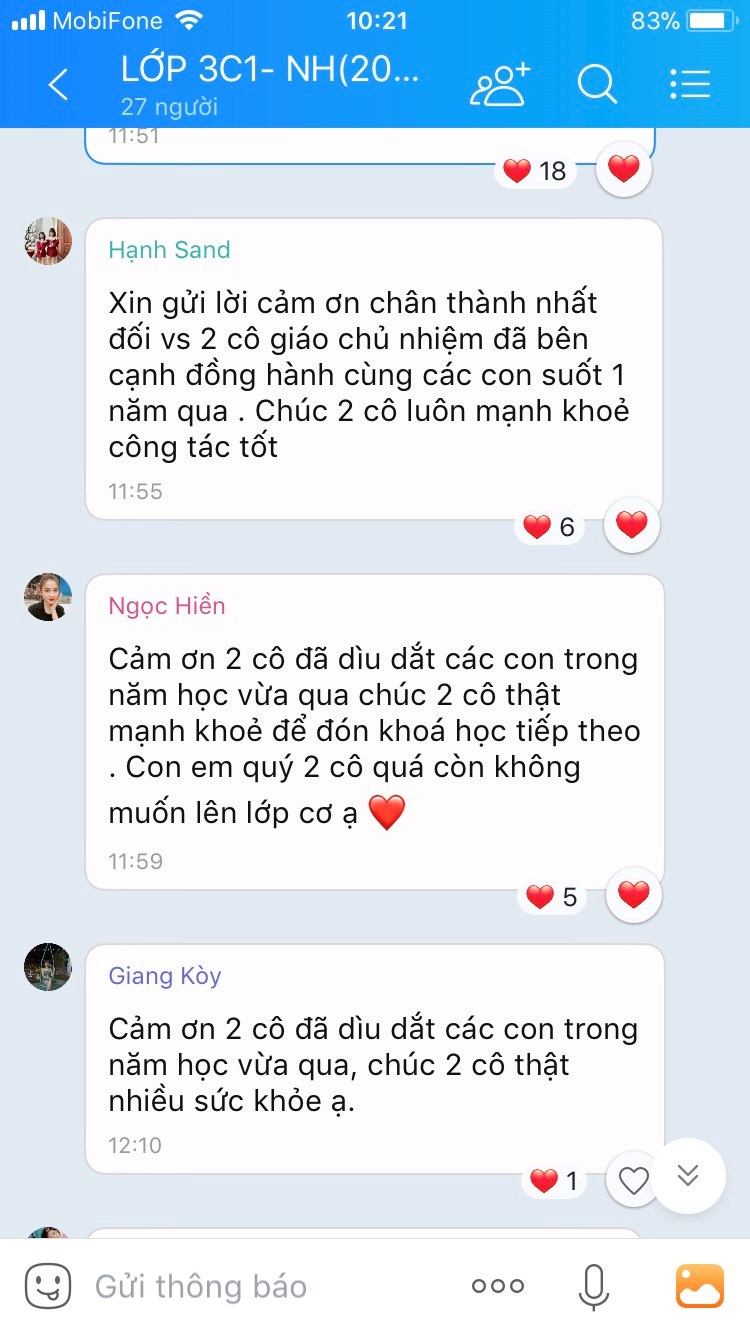Image resolution: width=750 pixels, height=1334 pixels.
Task: Jump to the newest messages
Action: (688, 1176)
